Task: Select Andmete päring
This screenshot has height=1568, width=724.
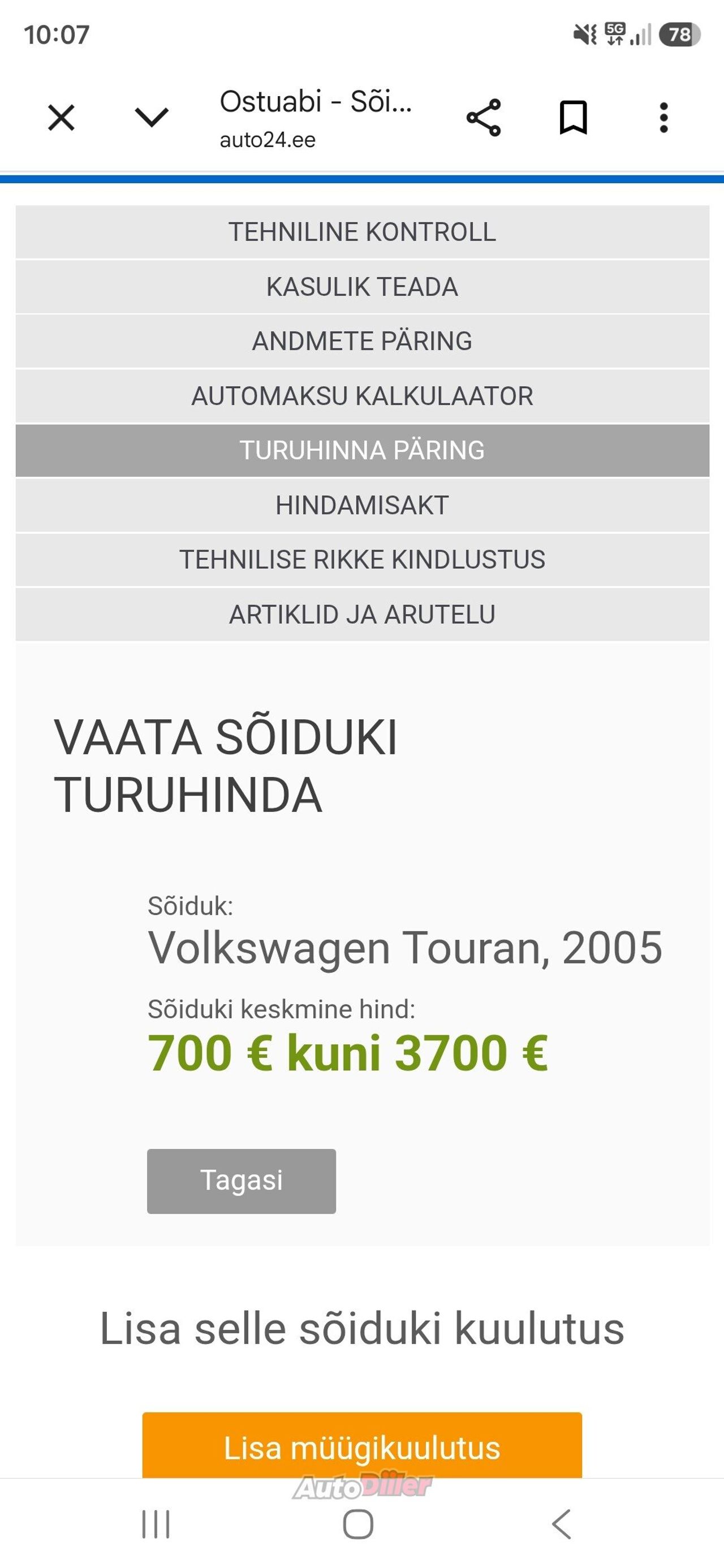Action: tap(363, 341)
